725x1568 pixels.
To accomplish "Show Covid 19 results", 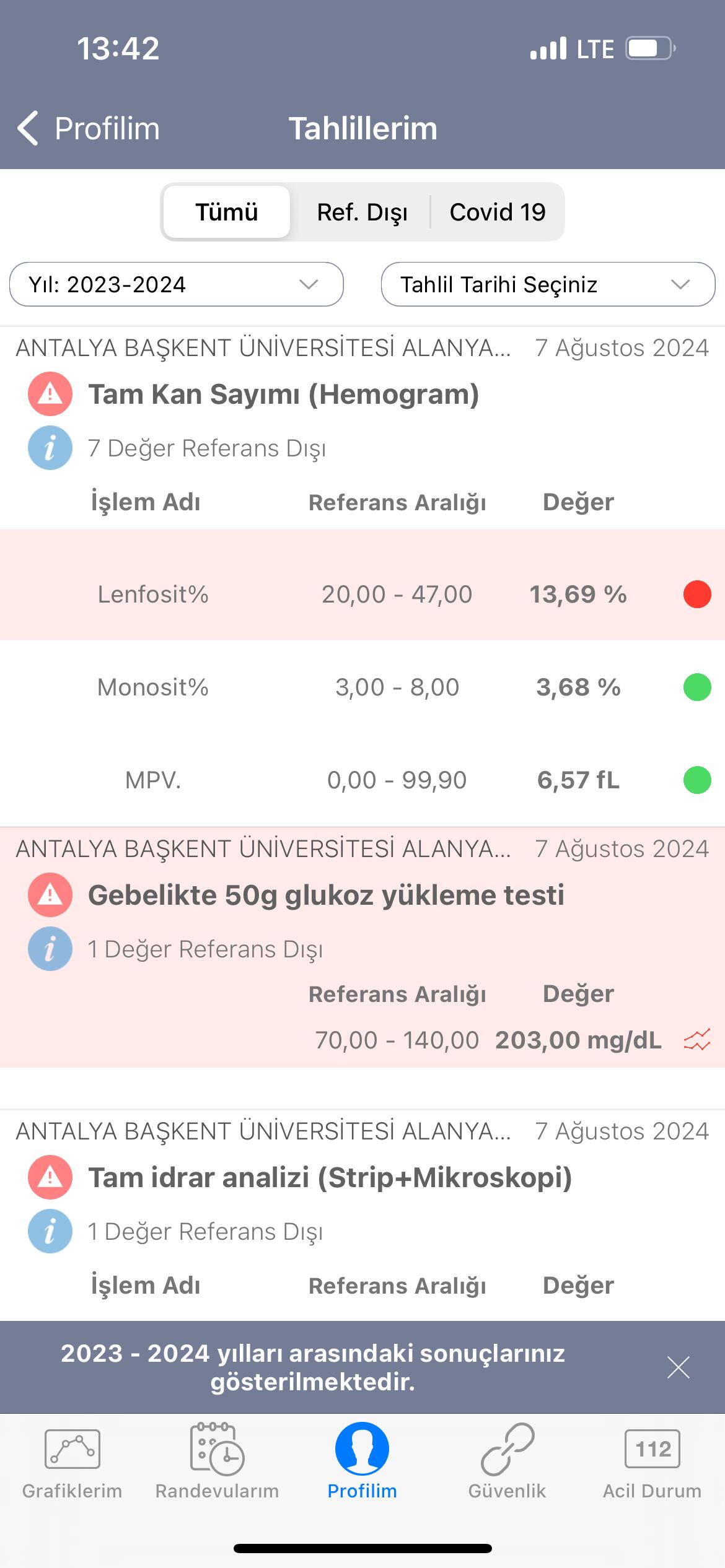I will coord(498,212).
